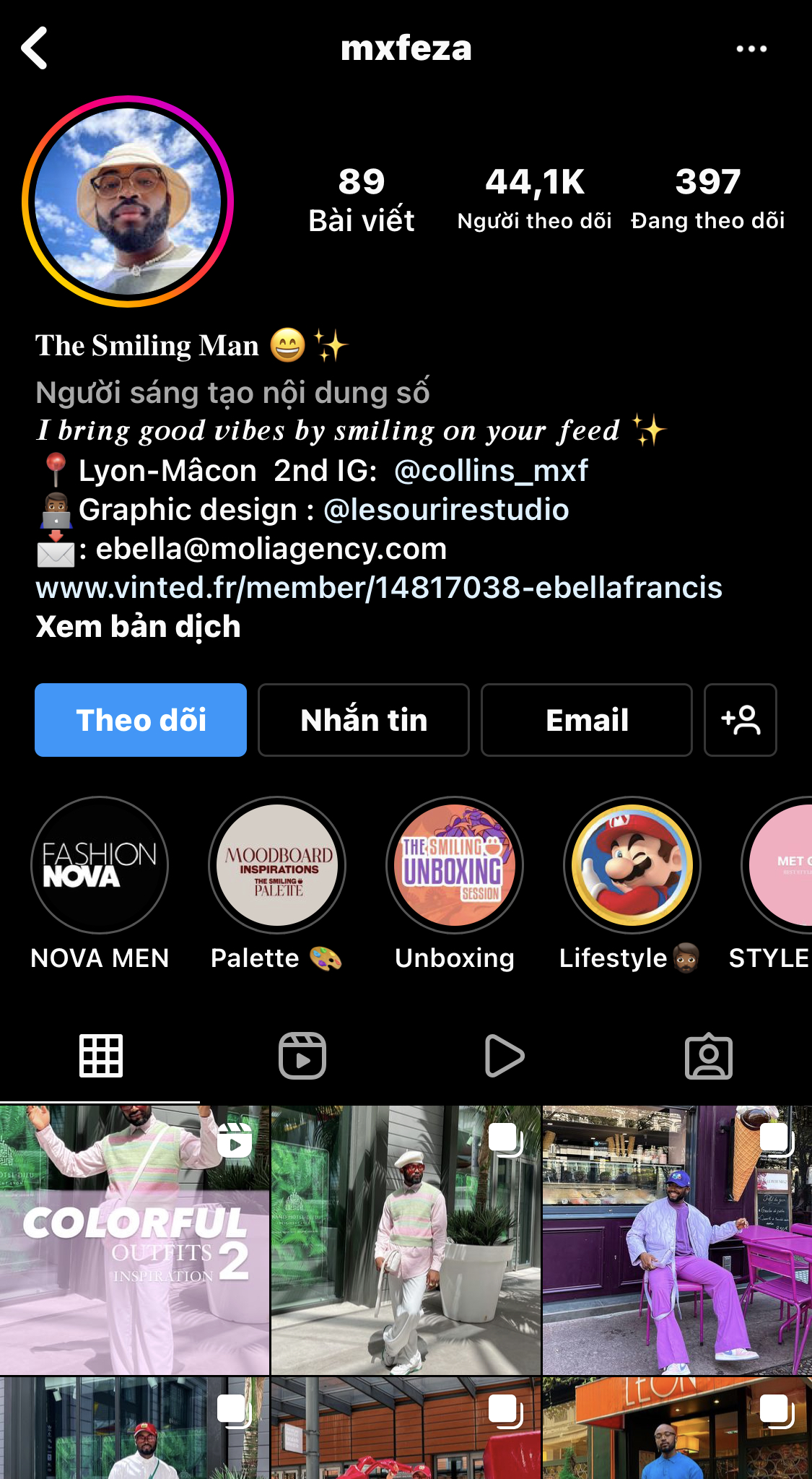This screenshot has height=1479, width=812.
Task: Open the three-dot options menu
Action: coord(751,49)
